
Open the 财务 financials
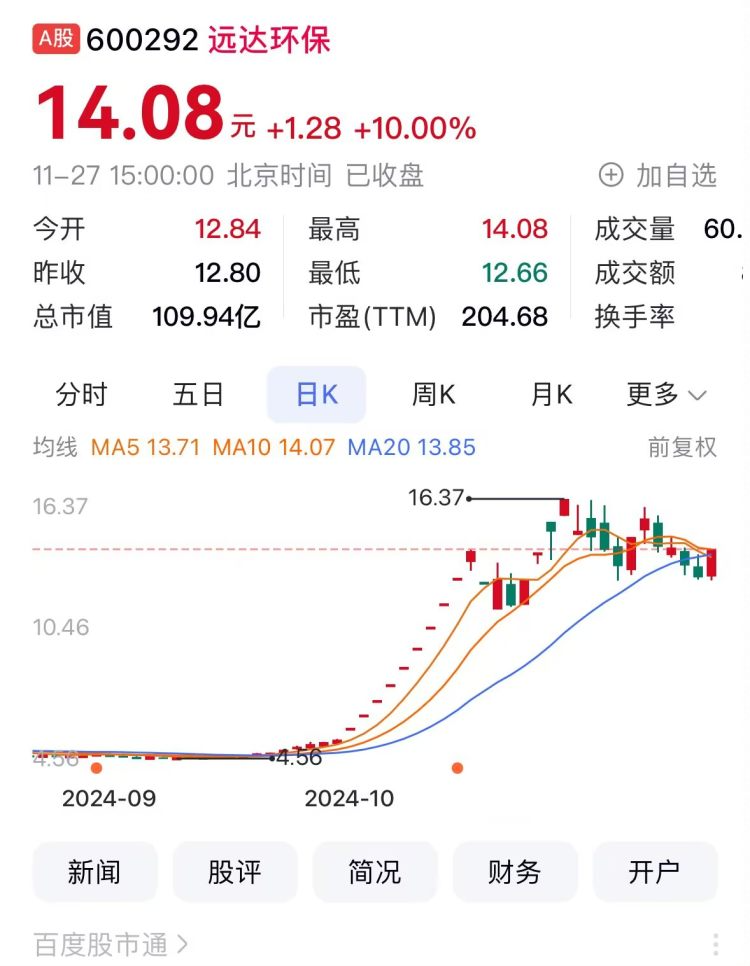pyautogui.click(x=515, y=872)
